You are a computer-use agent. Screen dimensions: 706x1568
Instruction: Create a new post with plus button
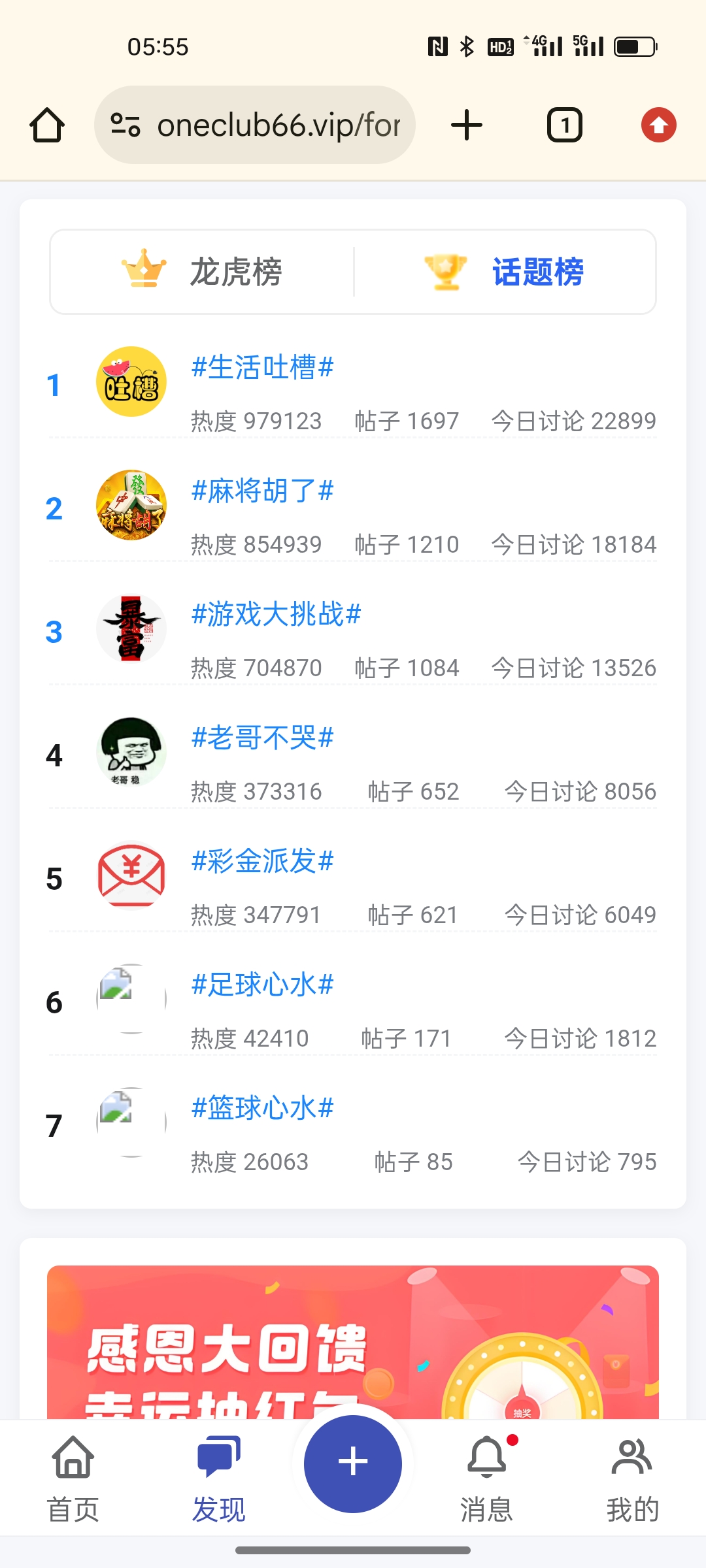click(x=353, y=1463)
